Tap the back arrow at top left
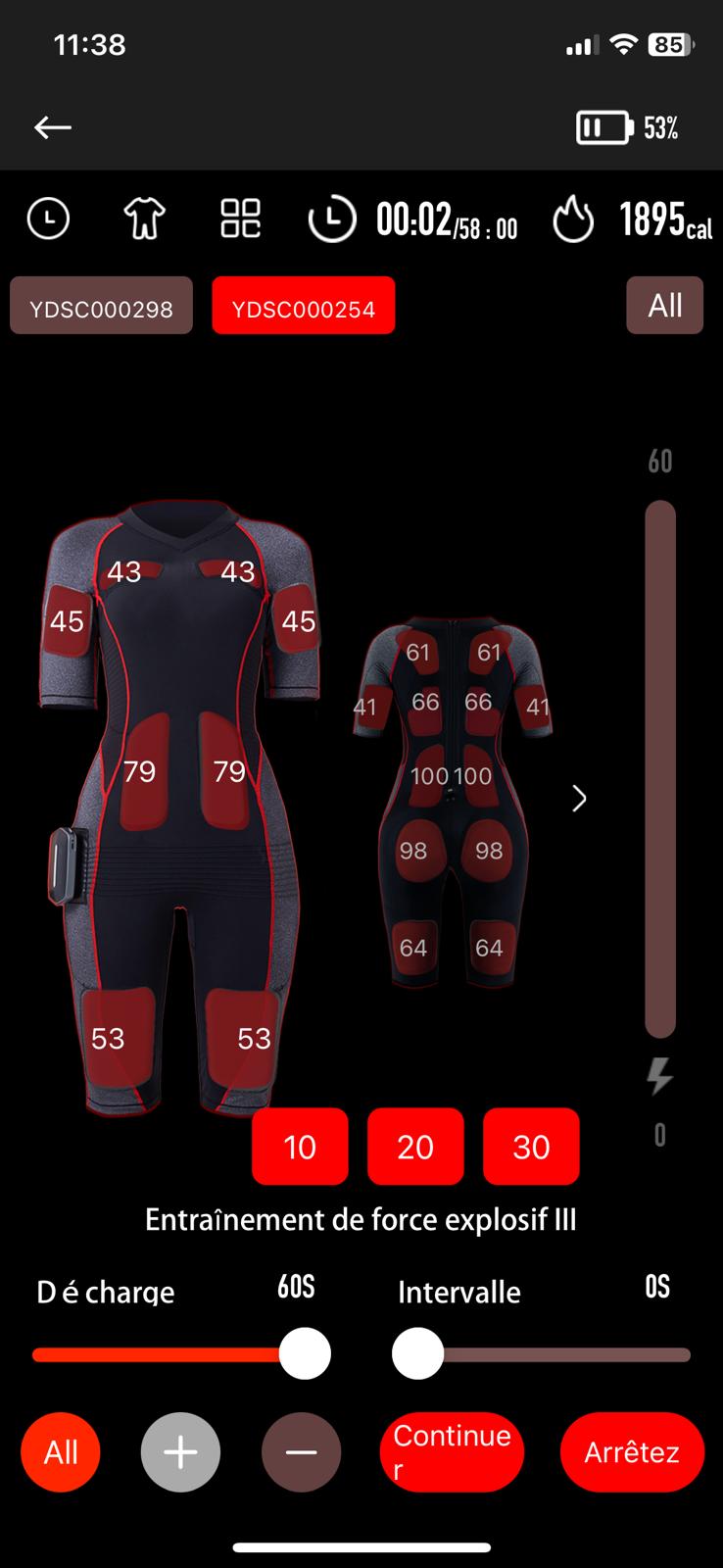Screen dimensions: 723x1568 pyautogui.click(x=52, y=126)
